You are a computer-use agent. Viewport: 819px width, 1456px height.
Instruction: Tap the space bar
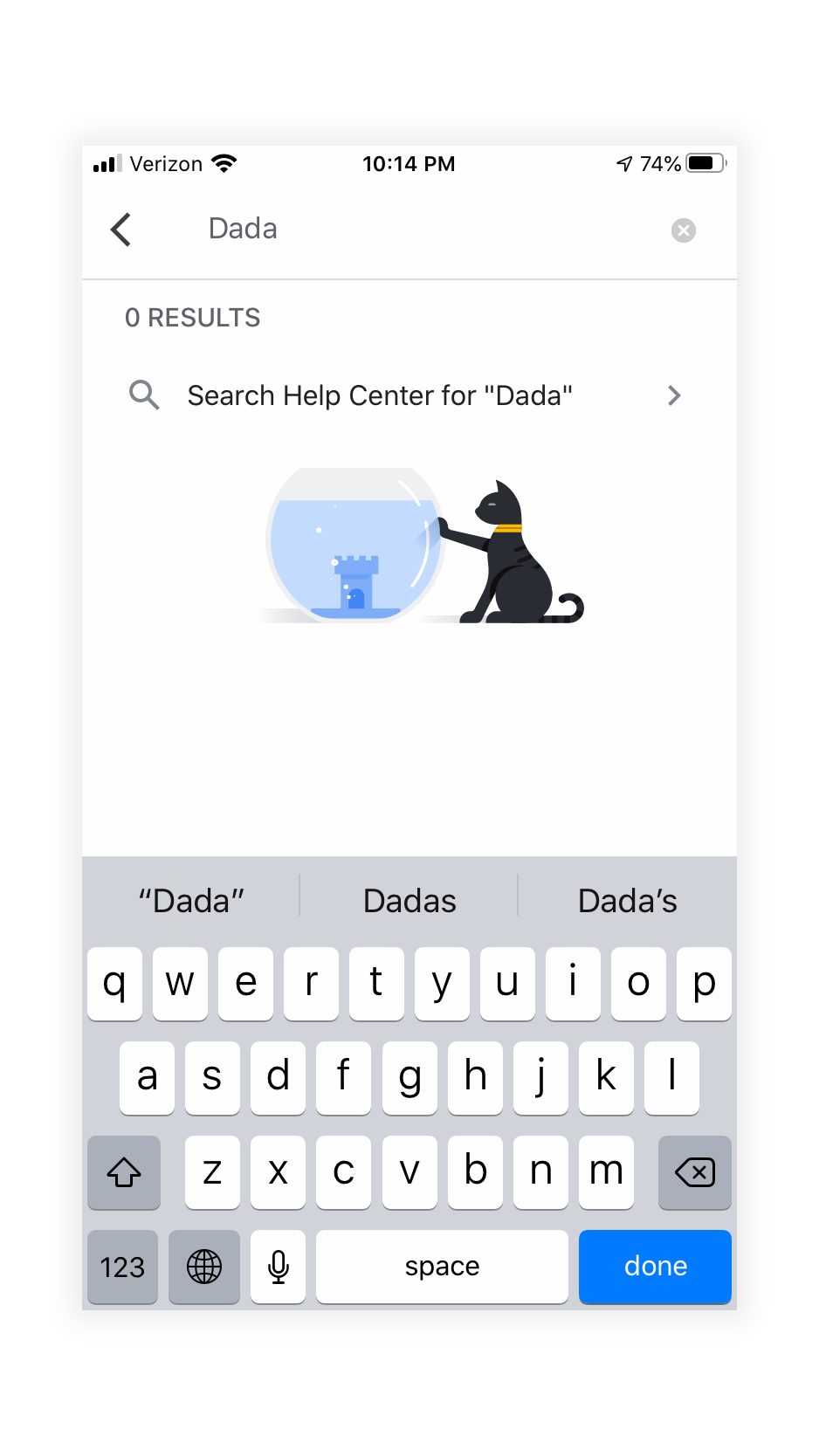point(442,1266)
